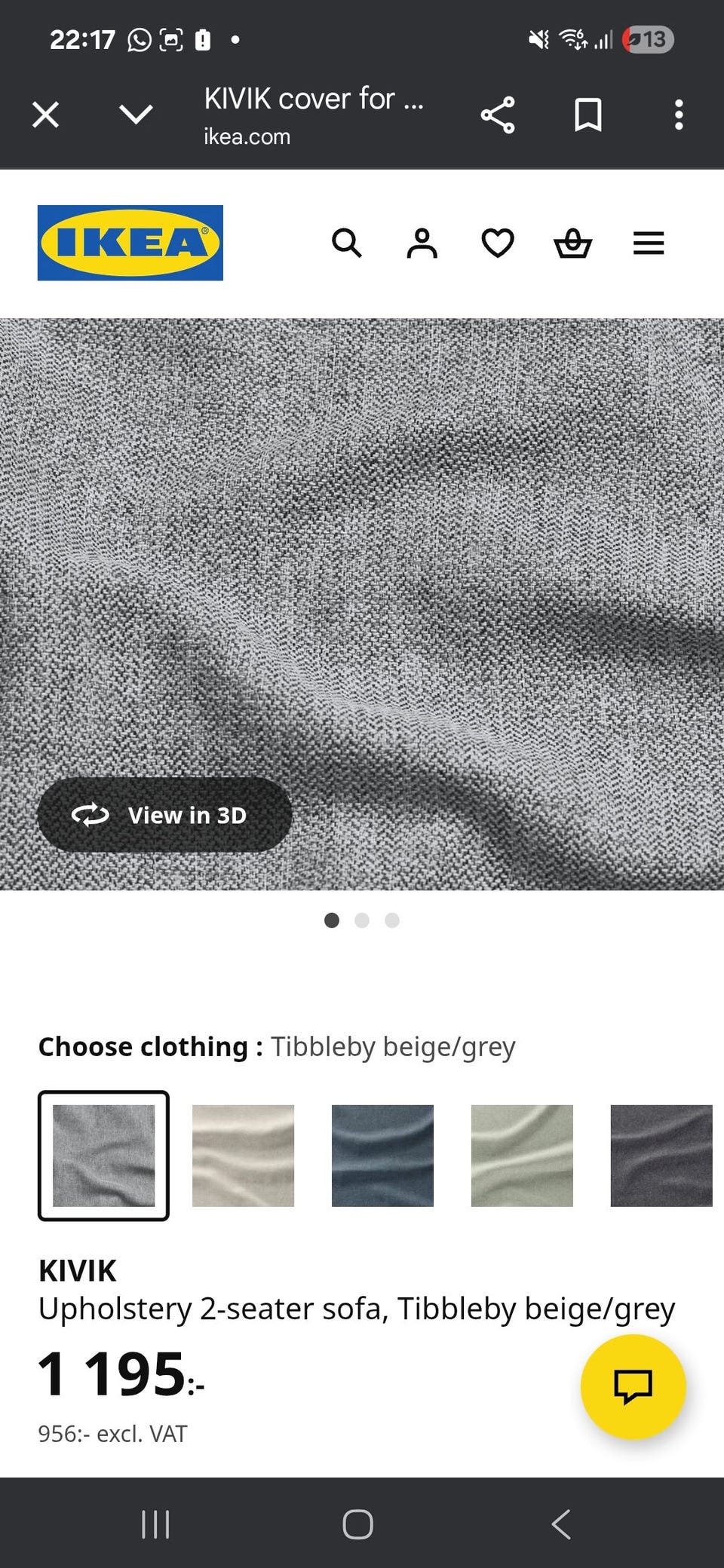The width and height of the screenshot is (724, 1568).
Task: Open the hamburger menu
Action: coord(649,243)
